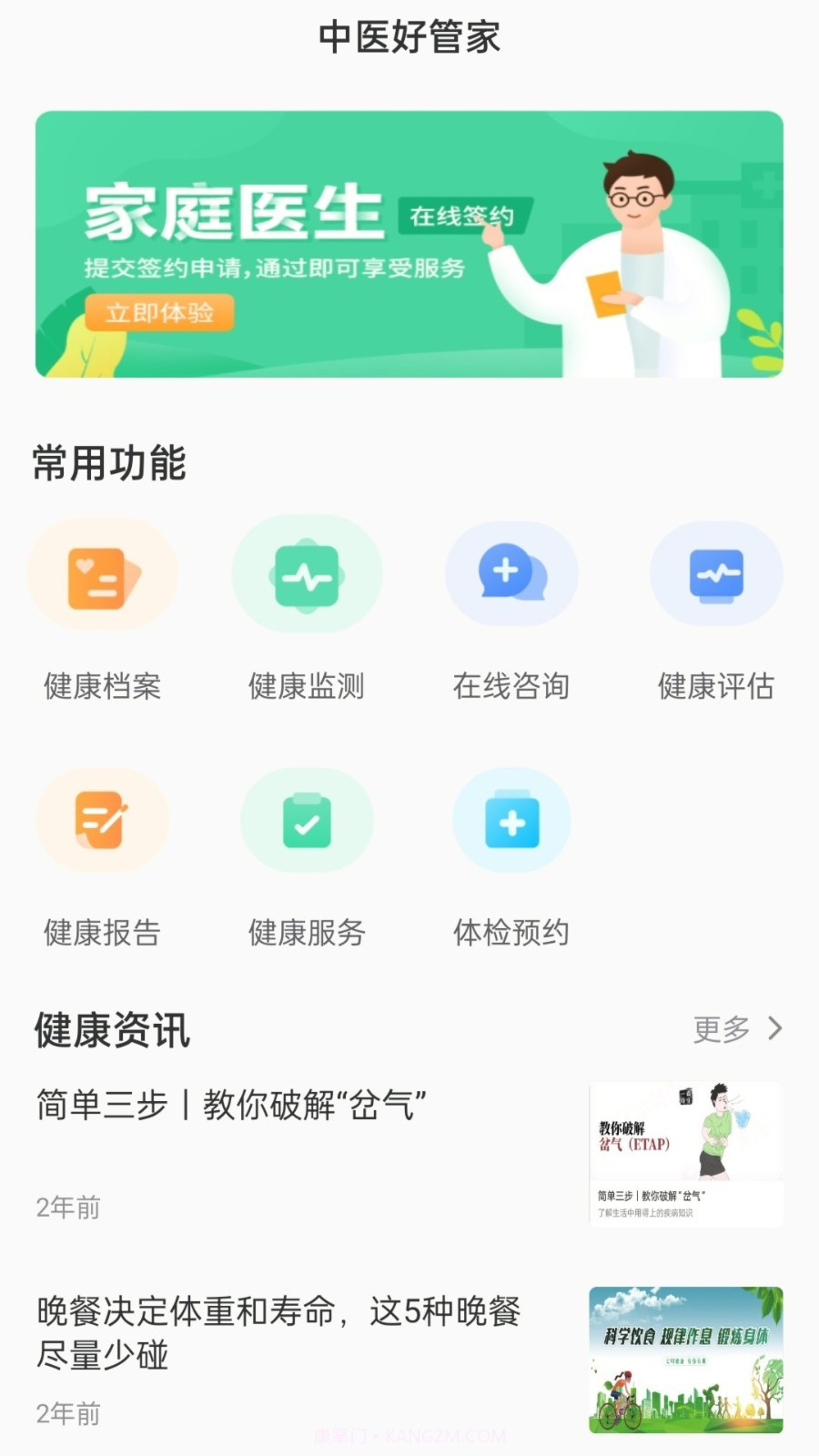Select the 健康服务 (Health Services) icon

(308, 819)
